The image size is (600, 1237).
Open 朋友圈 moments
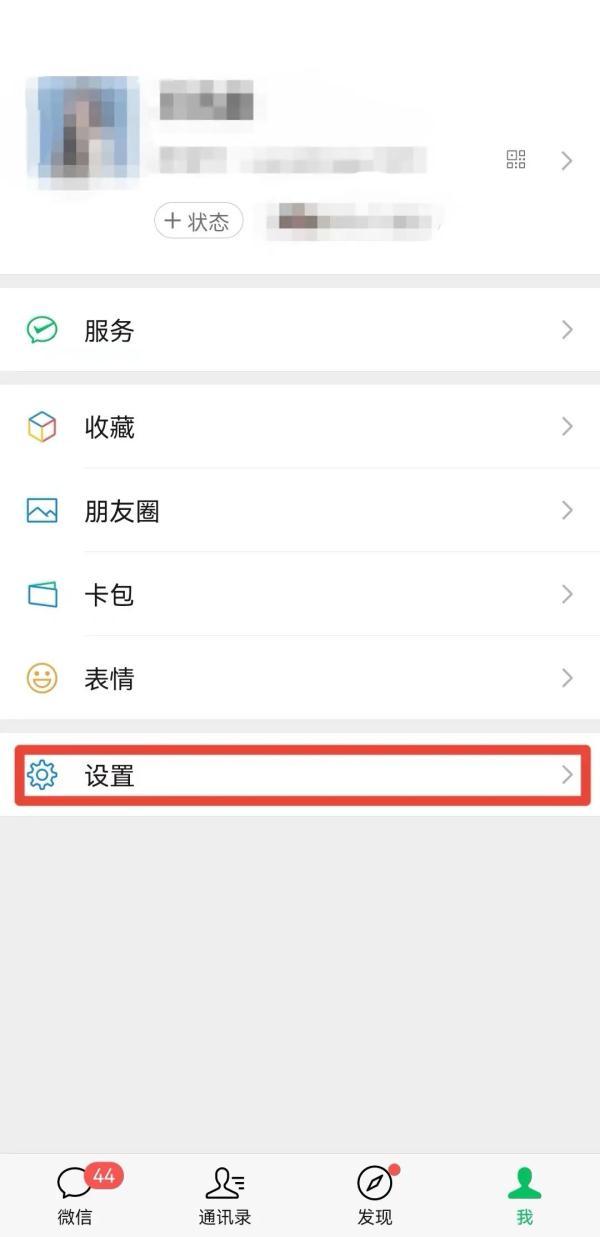[x=300, y=511]
